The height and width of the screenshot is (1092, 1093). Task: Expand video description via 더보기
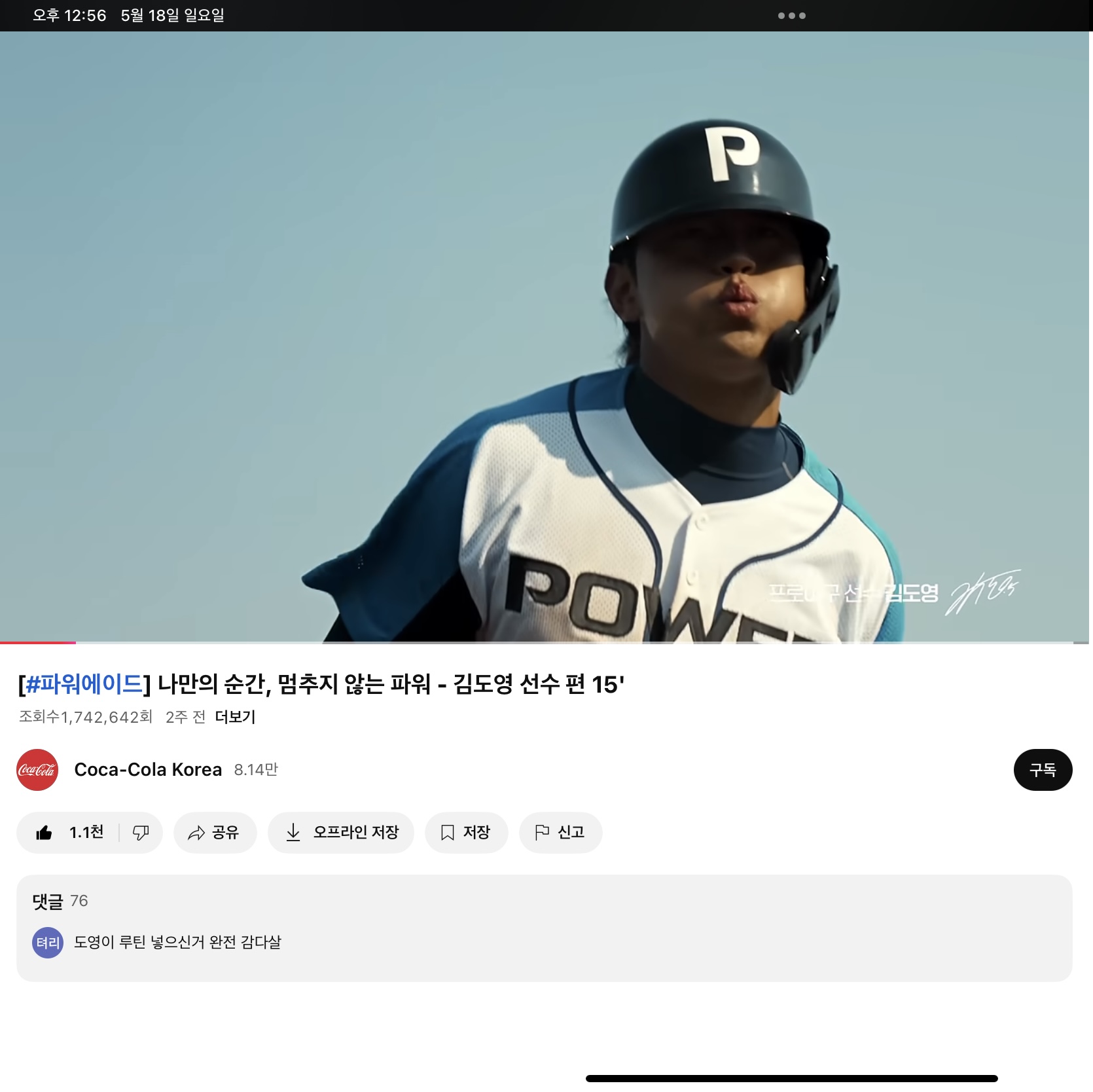pyautogui.click(x=235, y=718)
